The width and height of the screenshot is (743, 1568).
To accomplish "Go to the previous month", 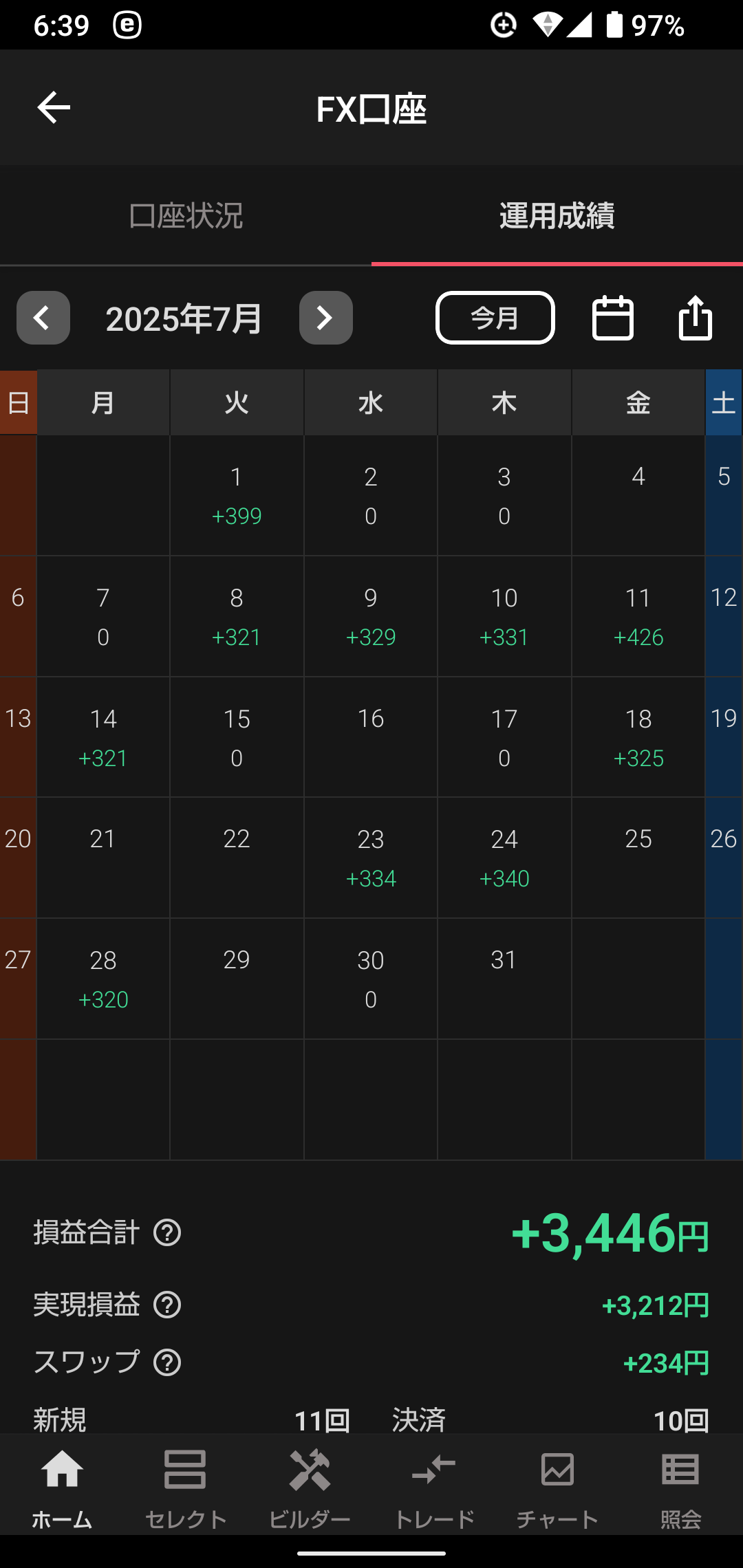I will [43, 318].
